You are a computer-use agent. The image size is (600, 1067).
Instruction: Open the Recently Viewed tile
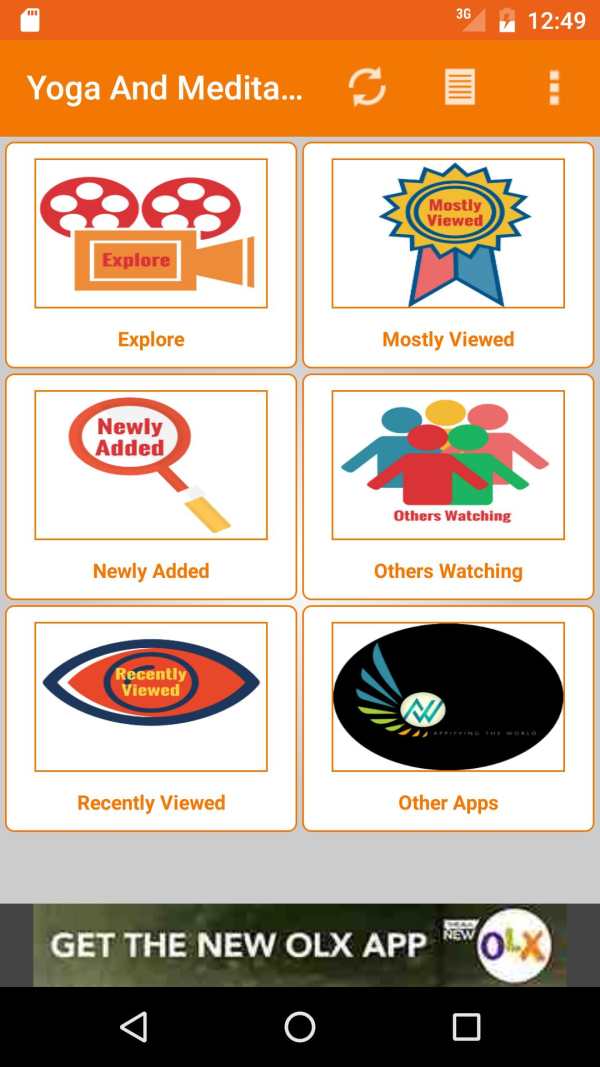pyautogui.click(x=151, y=719)
